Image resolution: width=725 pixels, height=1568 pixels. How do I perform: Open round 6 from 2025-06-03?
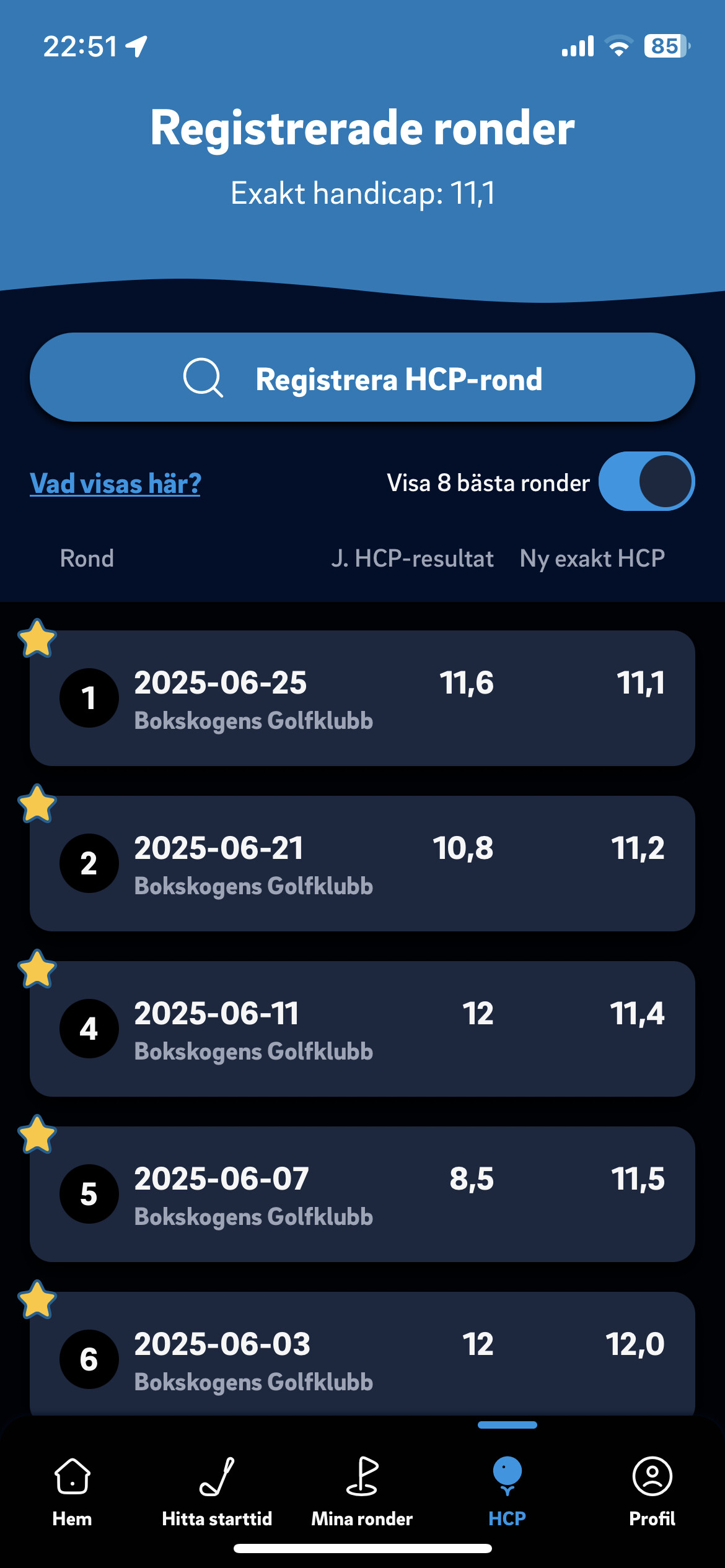coord(362,1354)
